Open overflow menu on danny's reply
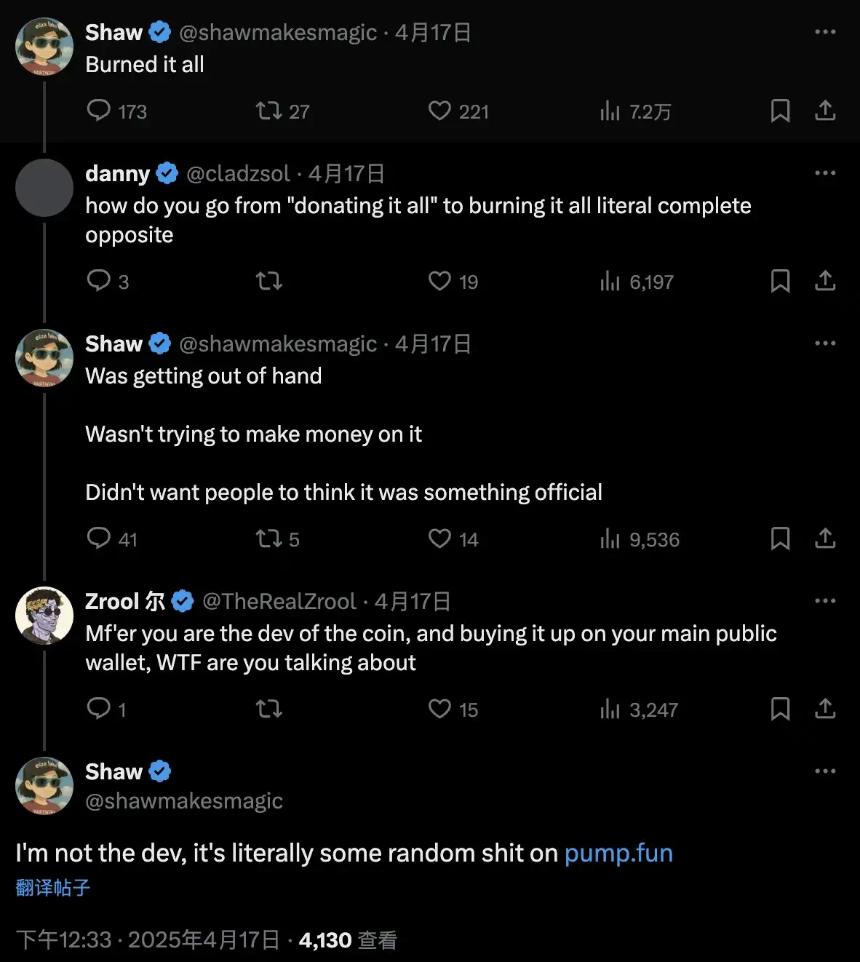This screenshot has height=962, width=860. pyautogui.click(x=825, y=173)
